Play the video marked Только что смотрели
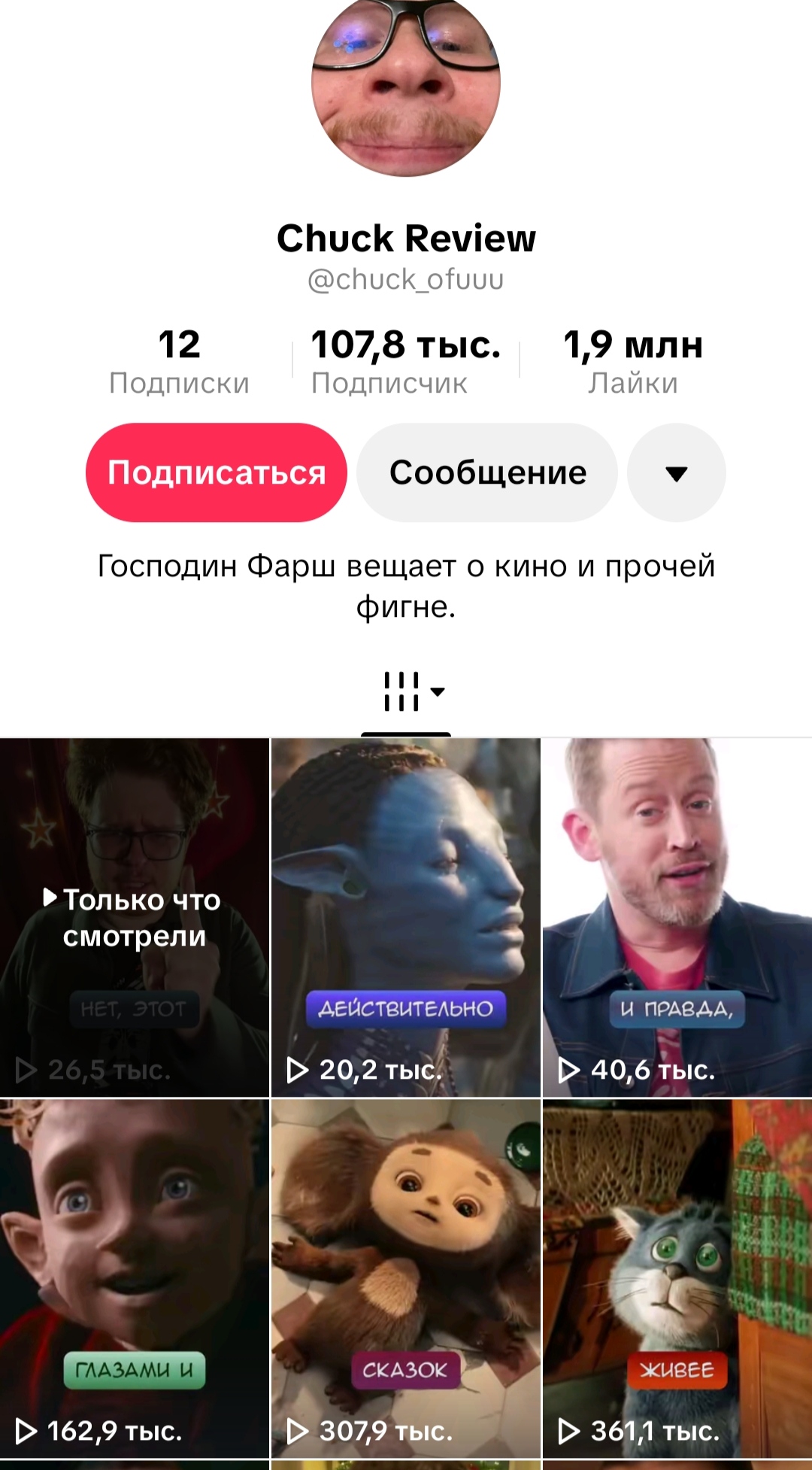This screenshot has height=1470, width=812. tap(135, 917)
